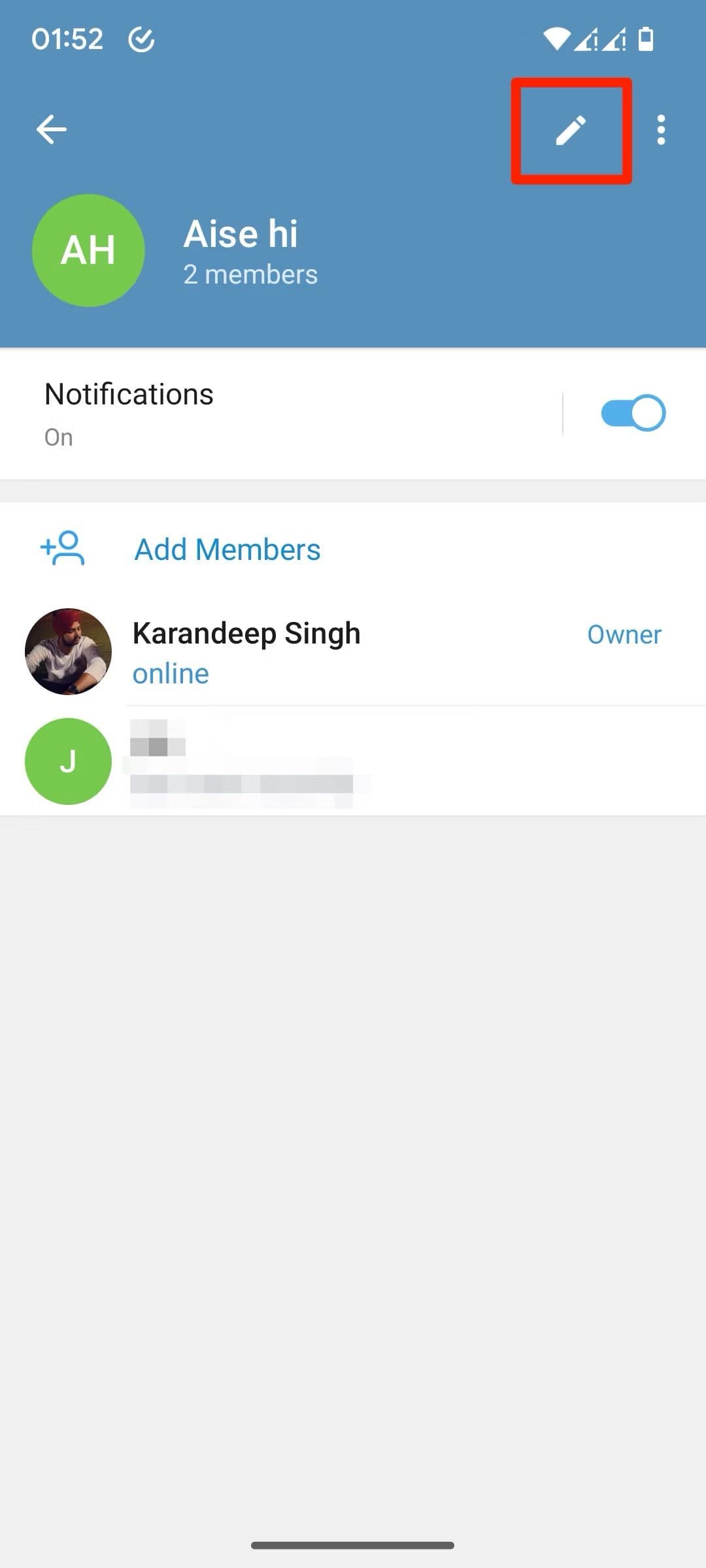Open the three-dot overflow menu
The height and width of the screenshot is (1568, 706).
pos(661,130)
